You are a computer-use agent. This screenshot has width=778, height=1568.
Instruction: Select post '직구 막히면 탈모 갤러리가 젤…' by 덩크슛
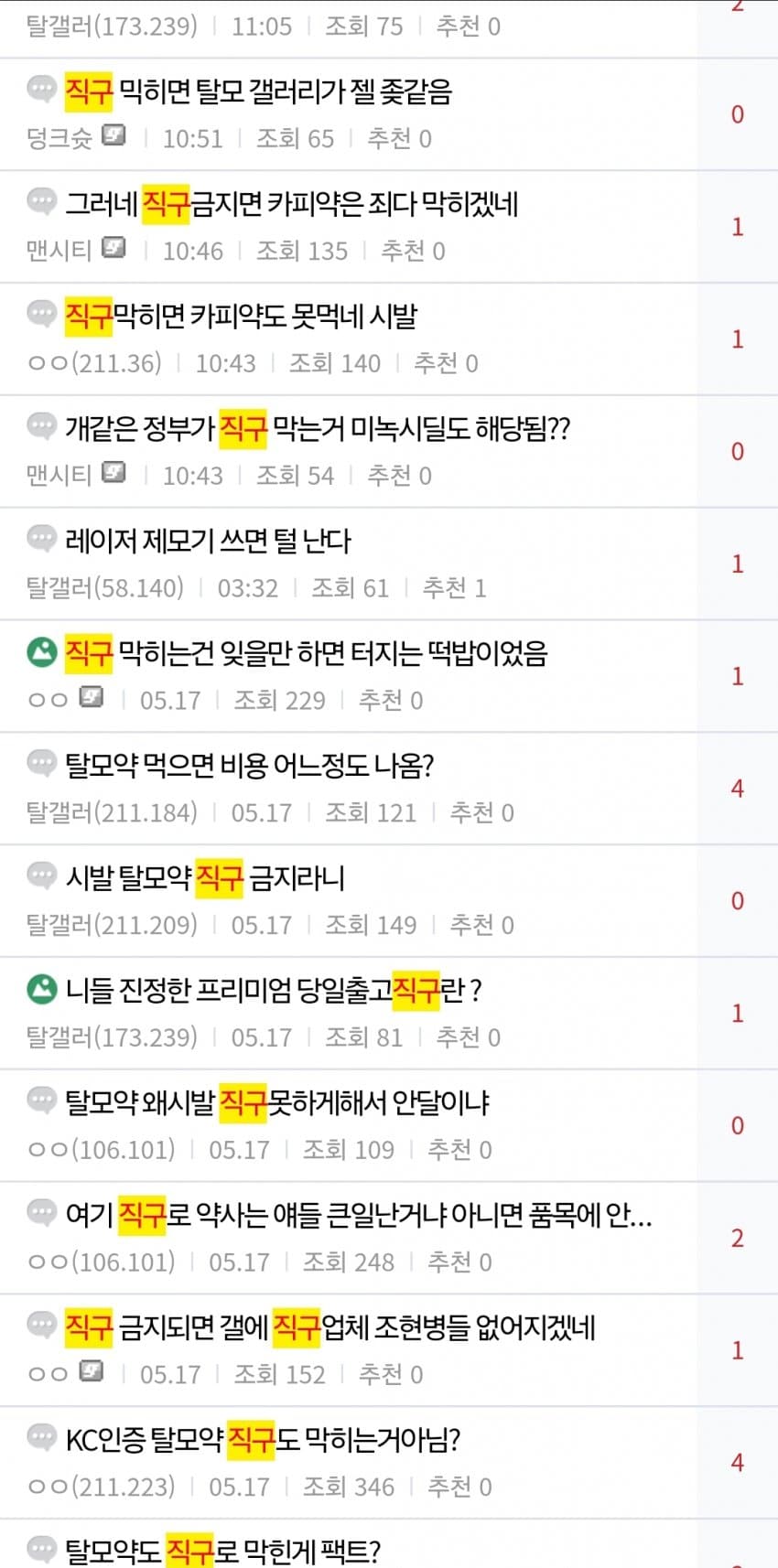258,91
